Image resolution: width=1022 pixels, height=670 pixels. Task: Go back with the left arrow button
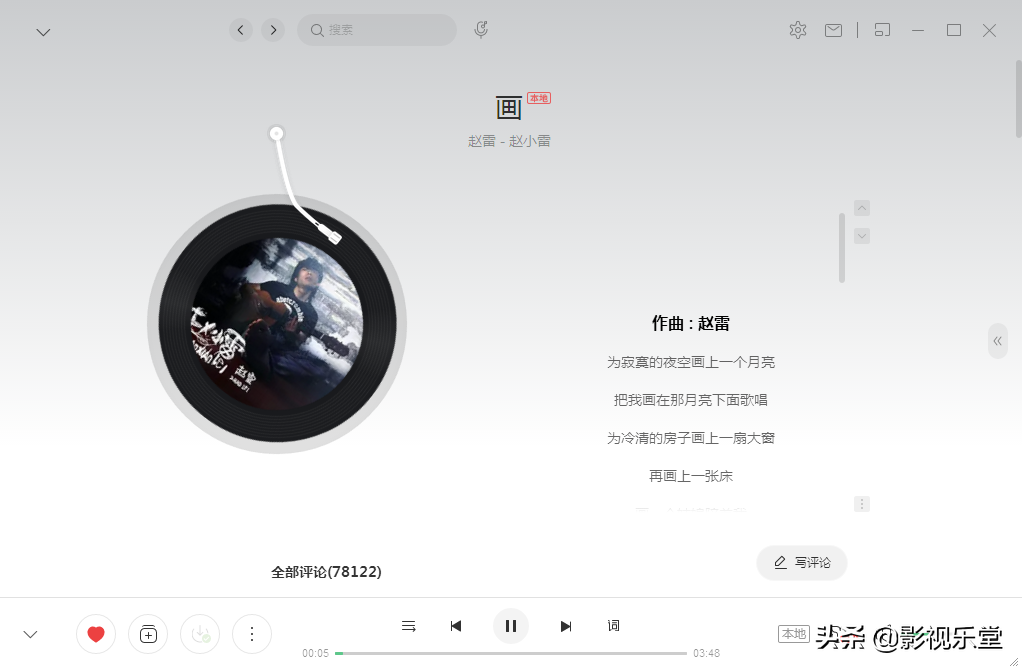click(240, 30)
